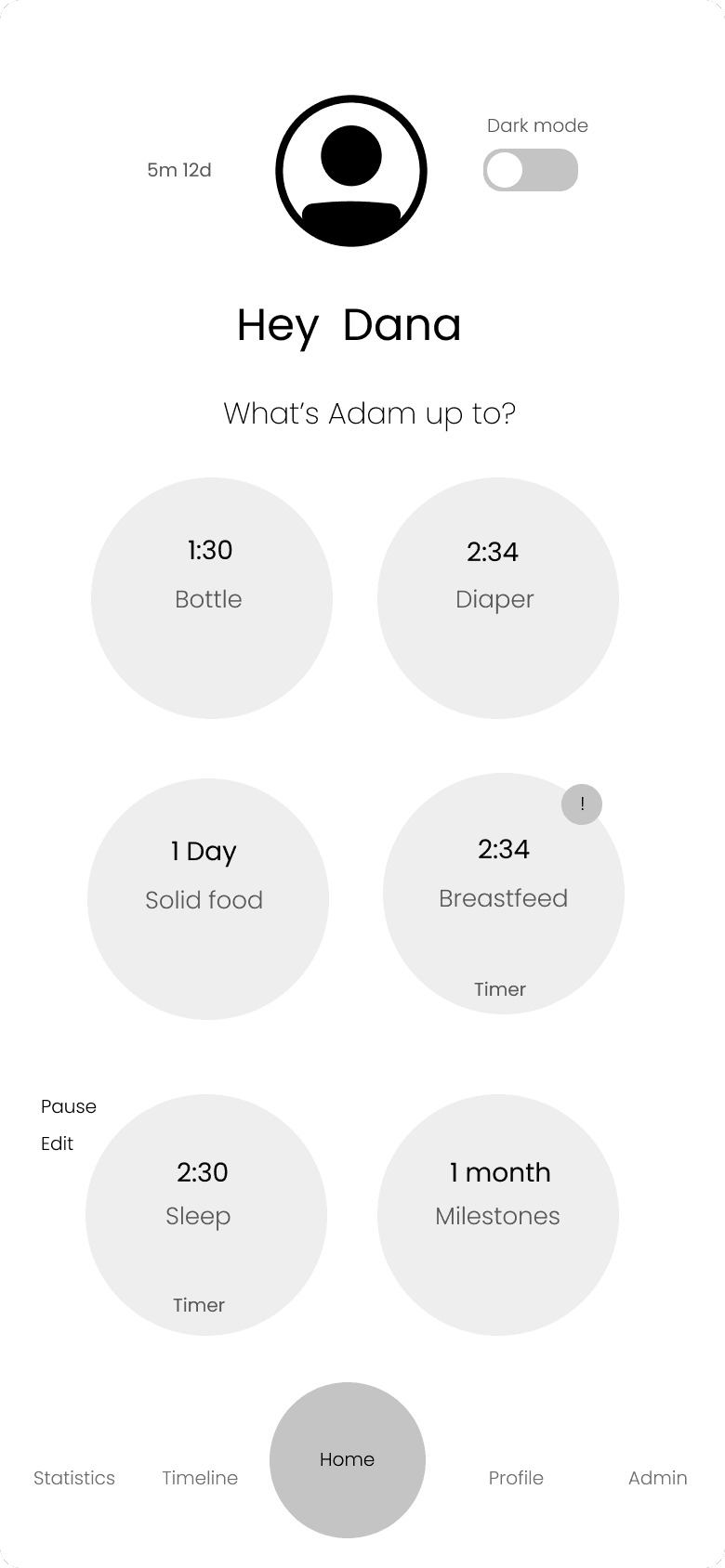Tap Edit next to Sleep
725x1568 pixels.
click(57, 1143)
